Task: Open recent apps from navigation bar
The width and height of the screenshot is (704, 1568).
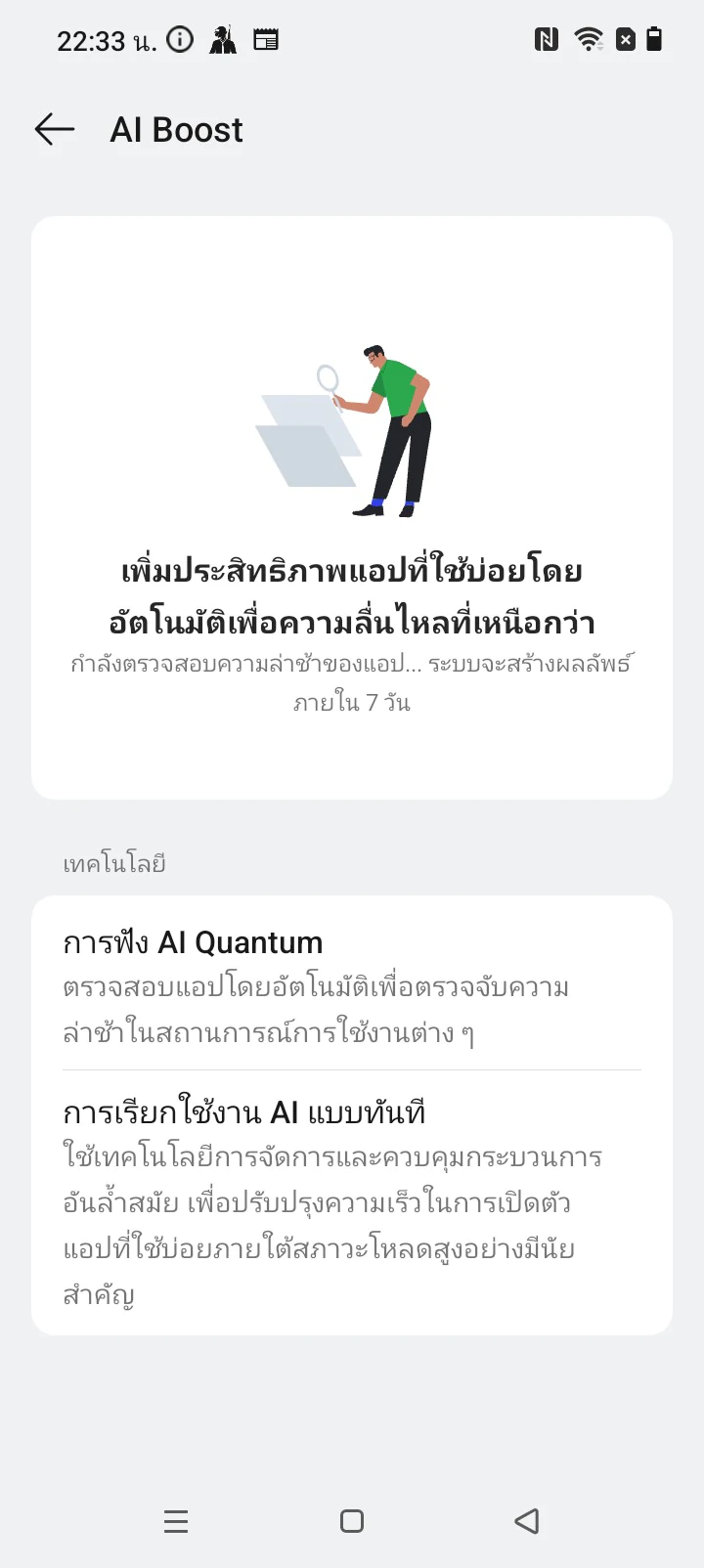Action: pos(176,1521)
